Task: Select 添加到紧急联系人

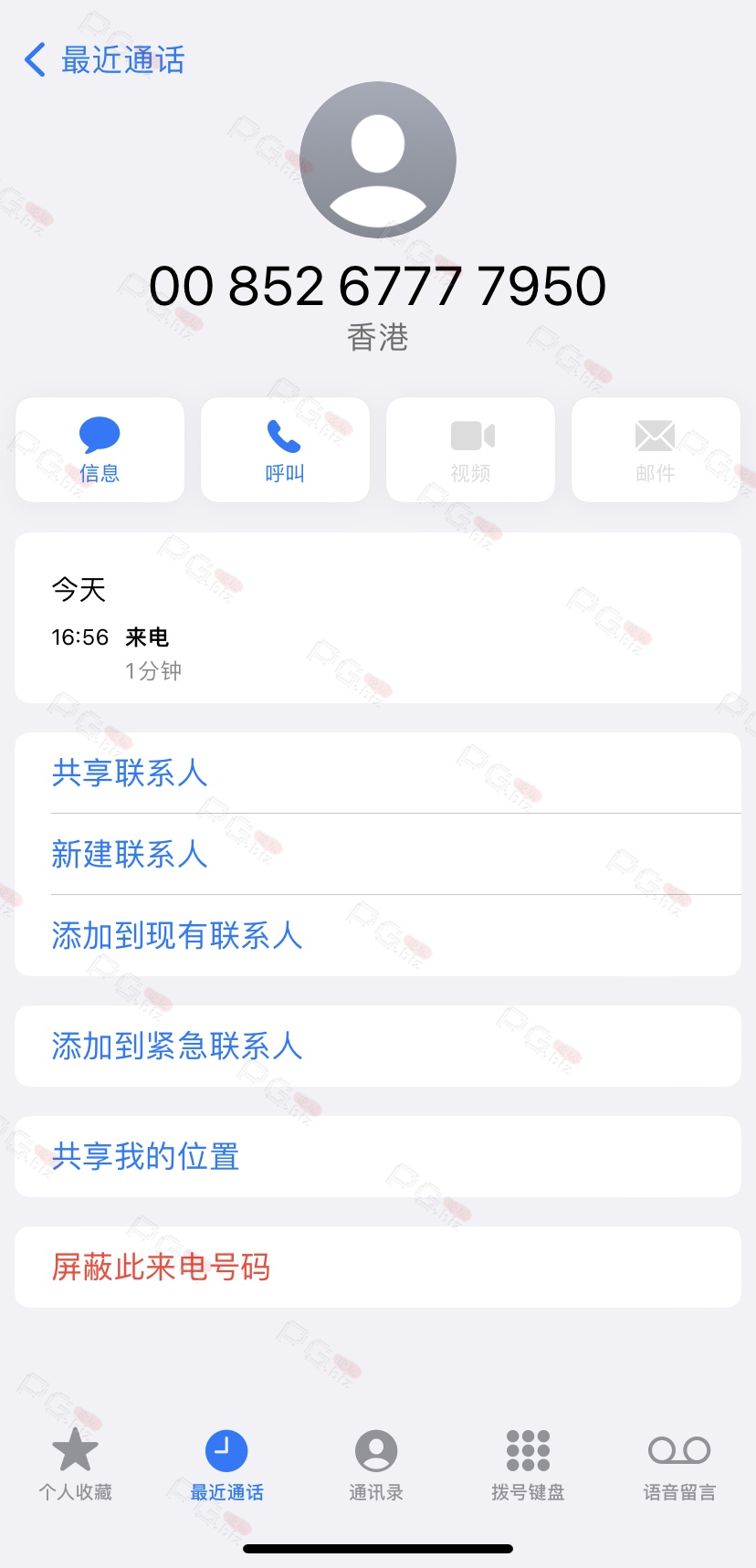Action: point(378,1046)
